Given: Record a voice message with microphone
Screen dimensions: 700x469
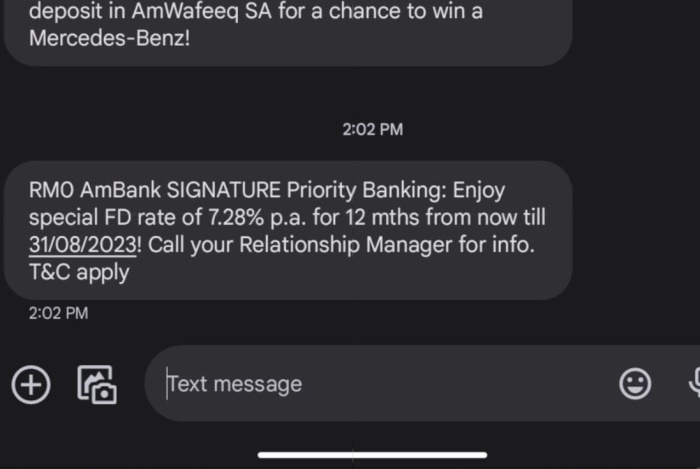Looking at the screenshot, I should coord(694,383).
